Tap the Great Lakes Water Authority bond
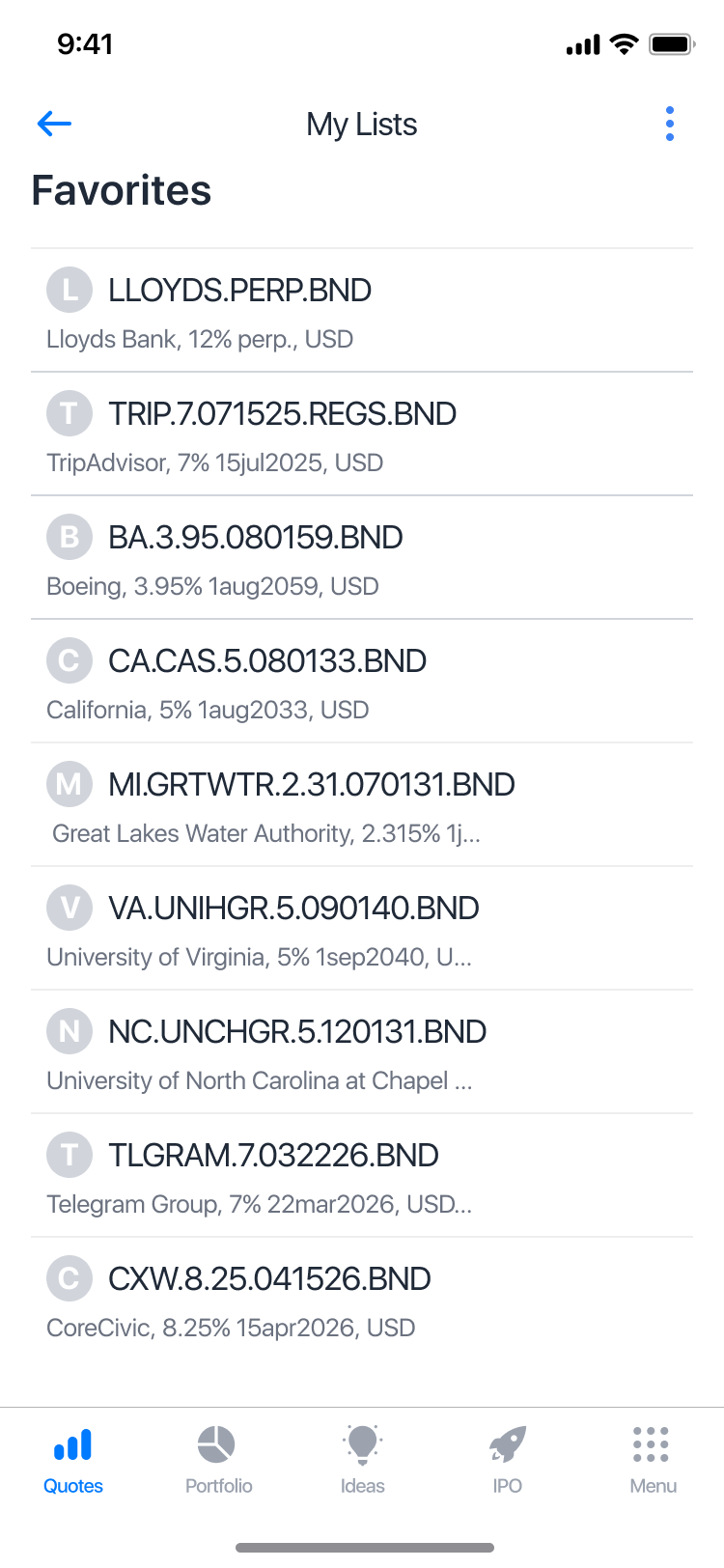The image size is (724, 1568). click(362, 805)
